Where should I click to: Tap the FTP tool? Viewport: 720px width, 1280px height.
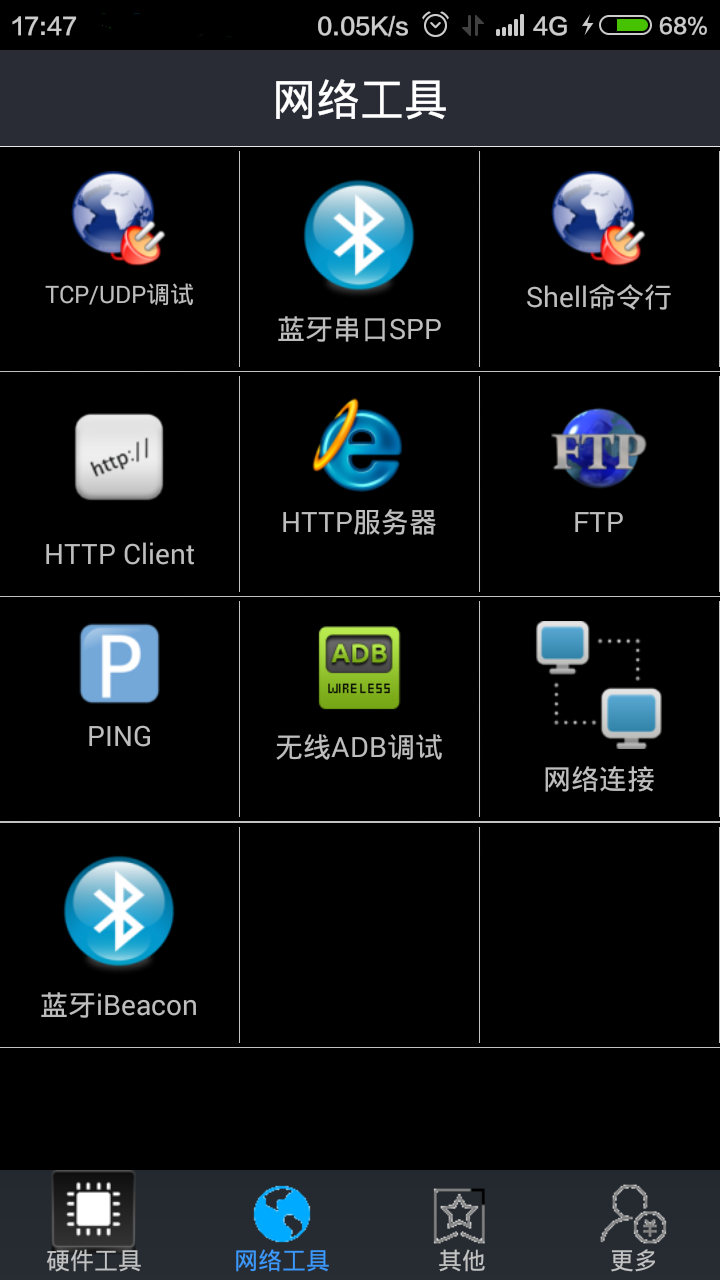click(599, 468)
